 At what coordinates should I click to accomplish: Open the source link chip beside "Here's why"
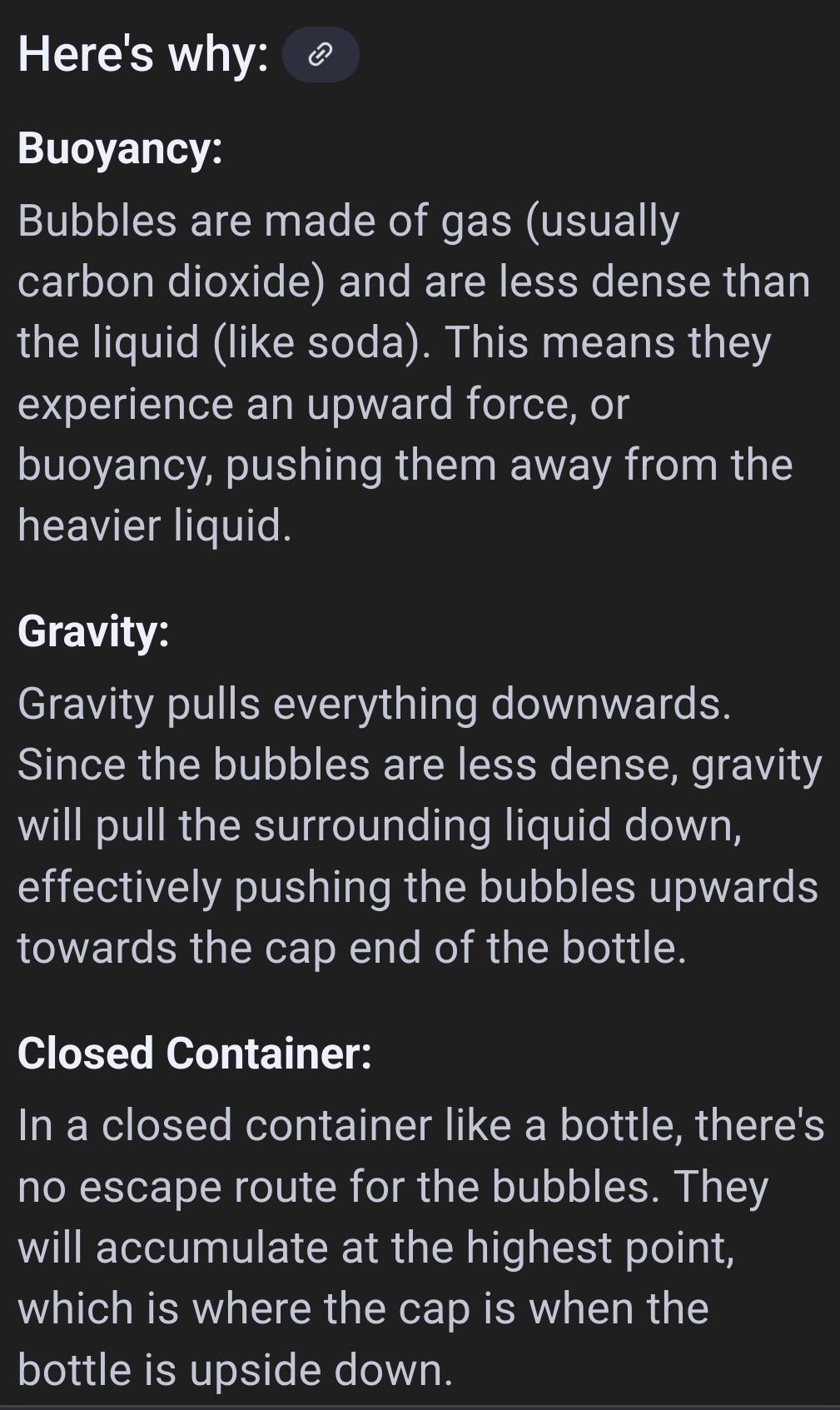[321, 55]
